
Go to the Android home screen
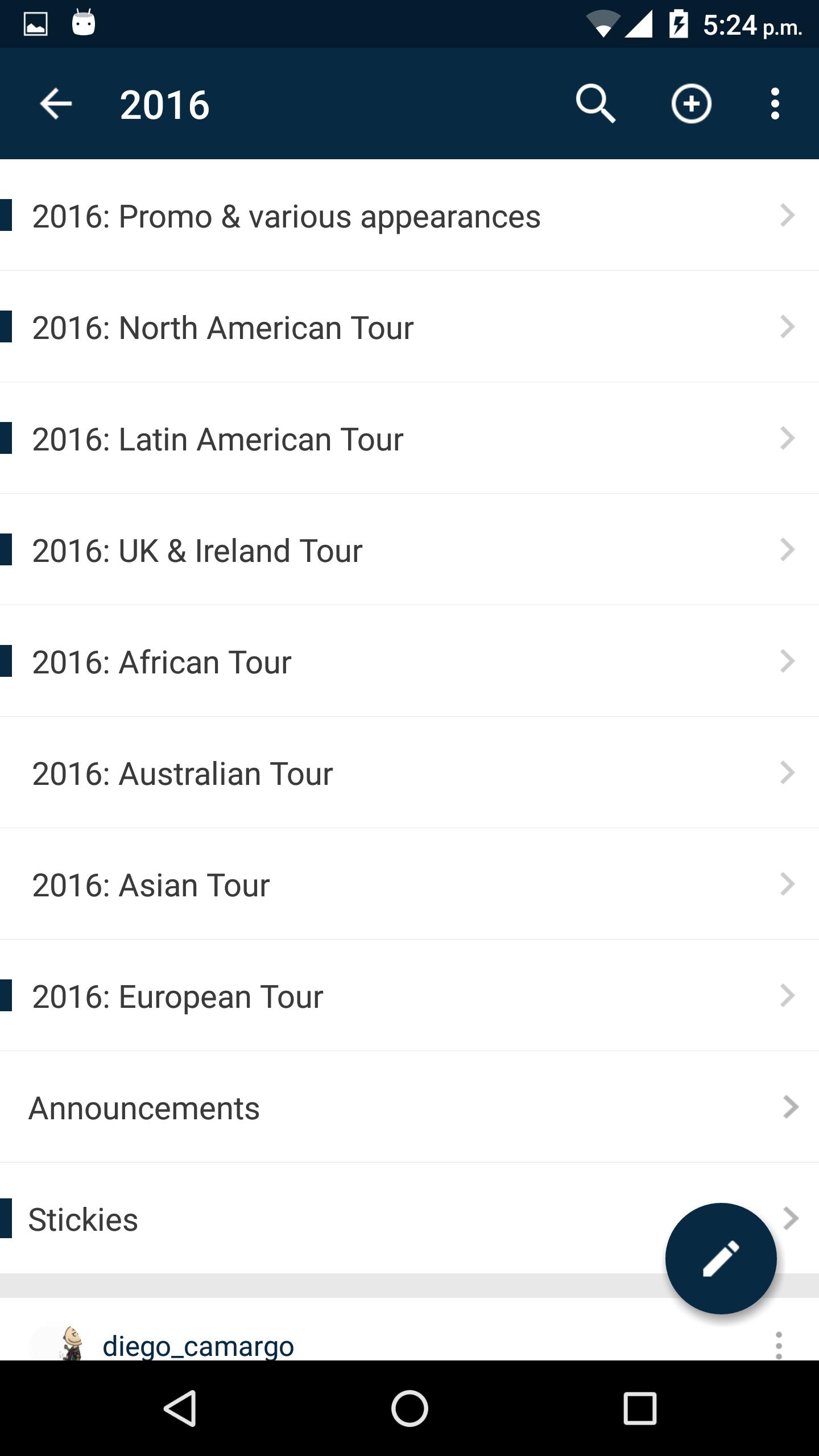pyautogui.click(x=409, y=1408)
